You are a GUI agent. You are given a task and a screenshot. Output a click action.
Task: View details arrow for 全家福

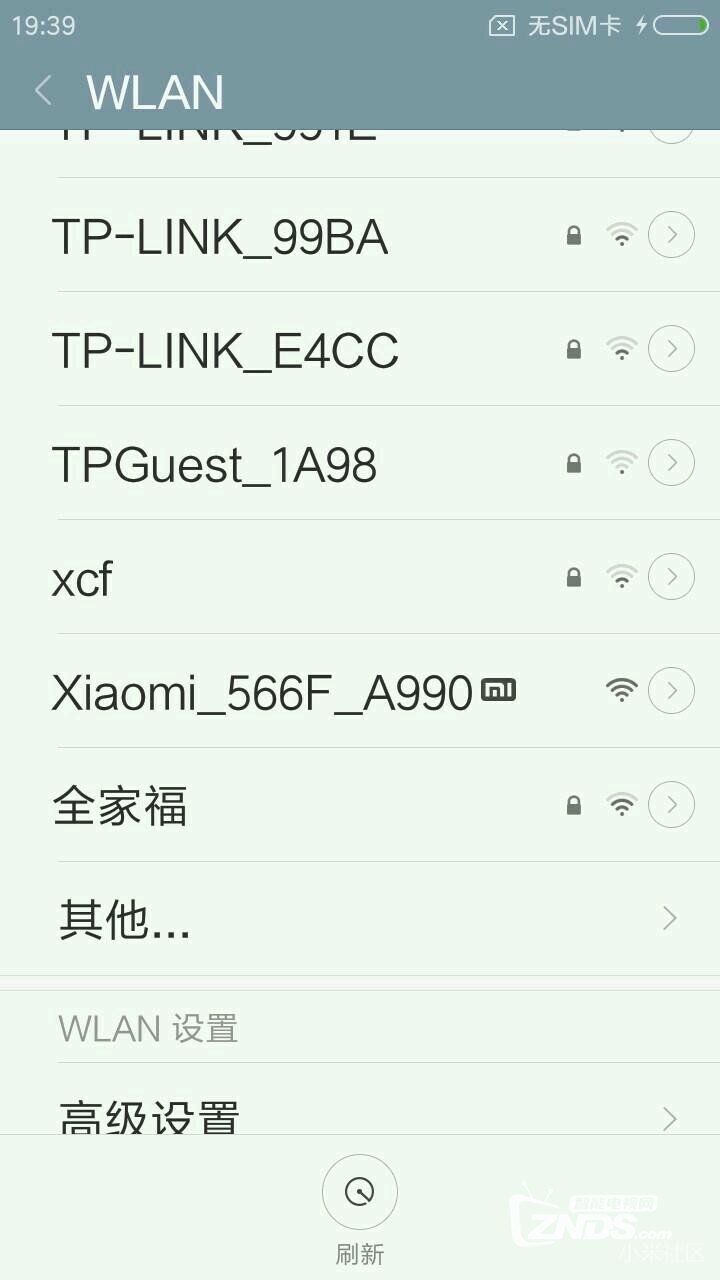tap(671, 805)
